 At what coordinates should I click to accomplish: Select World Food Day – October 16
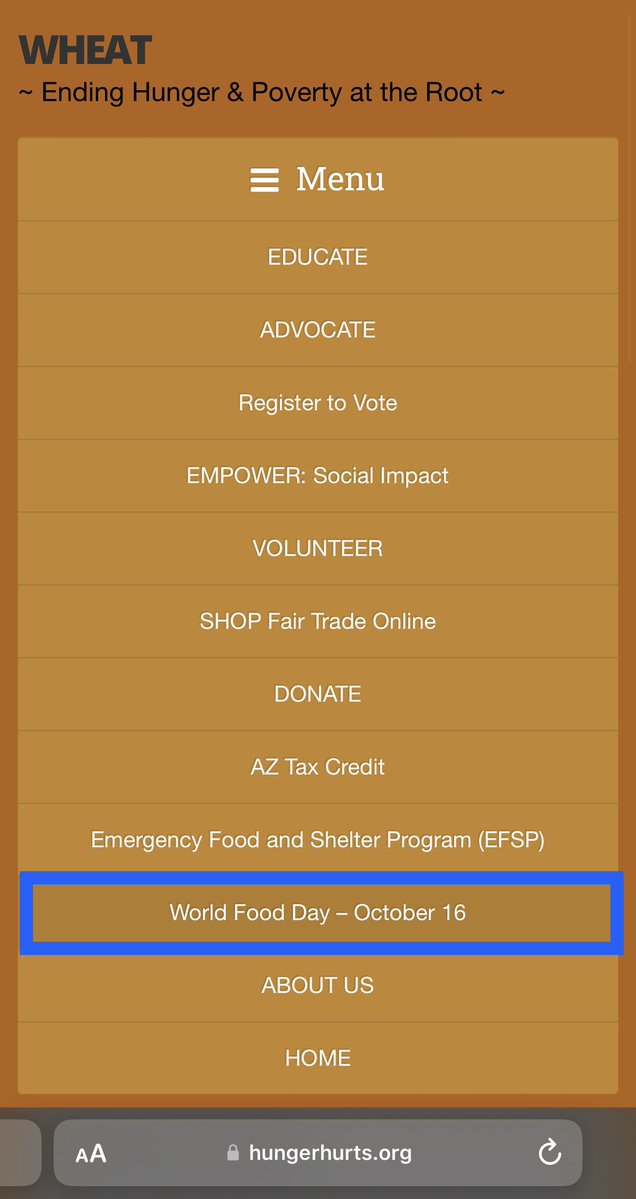tap(318, 913)
